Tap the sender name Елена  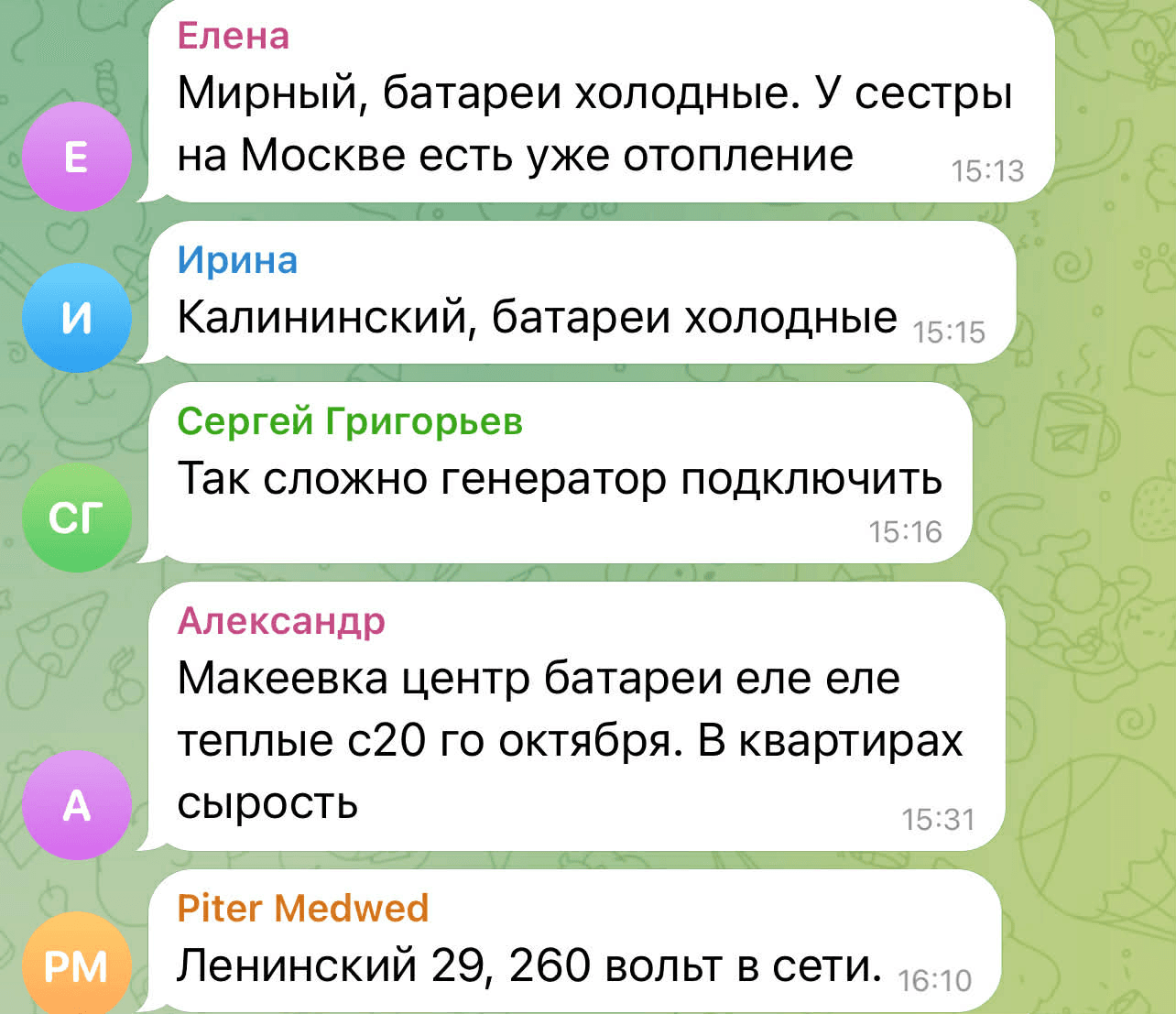(x=234, y=36)
